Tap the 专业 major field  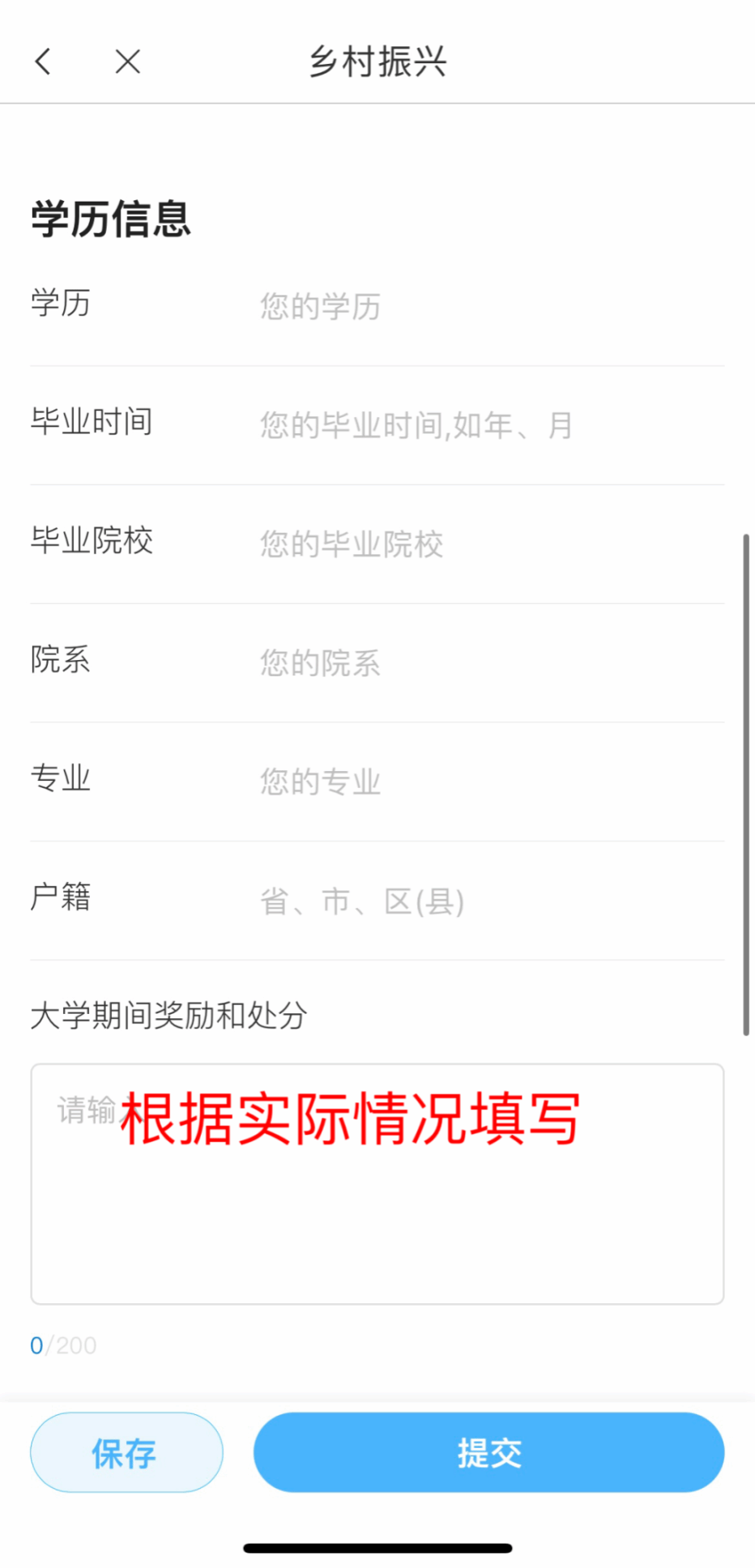tap(486, 782)
